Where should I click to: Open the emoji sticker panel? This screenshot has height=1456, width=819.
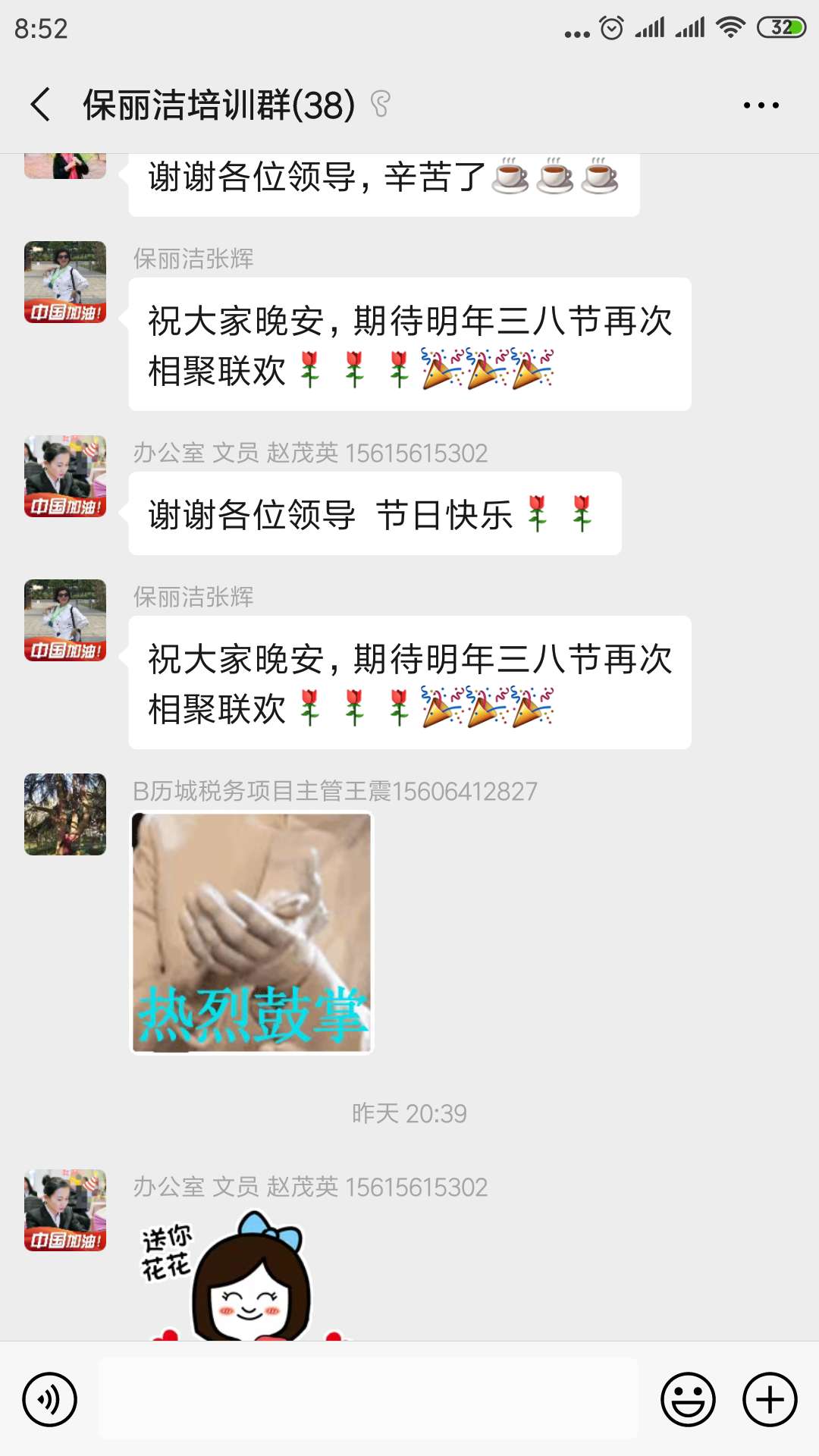click(x=688, y=1399)
